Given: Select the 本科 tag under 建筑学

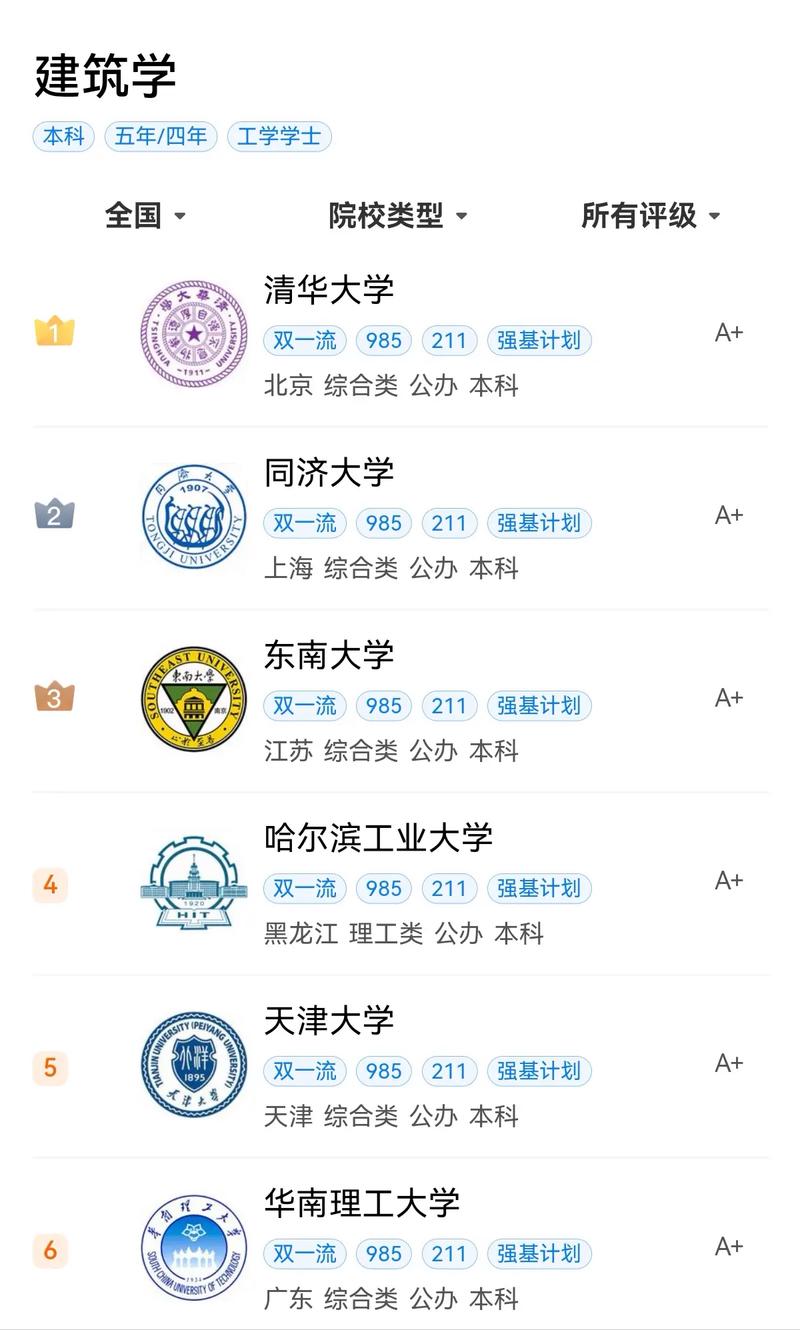Looking at the screenshot, I should point(63,137).
